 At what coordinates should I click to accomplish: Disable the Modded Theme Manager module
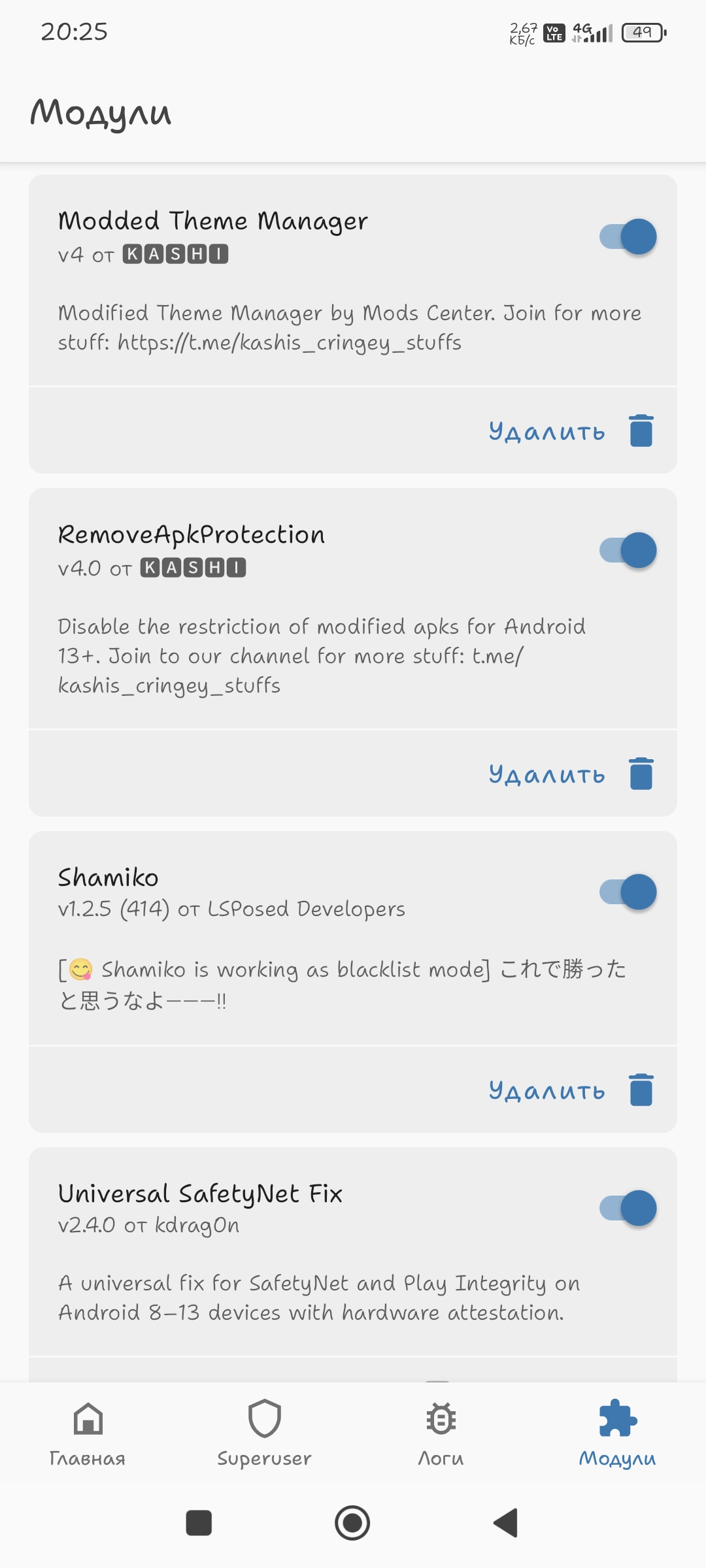click(x=628, y=237)
